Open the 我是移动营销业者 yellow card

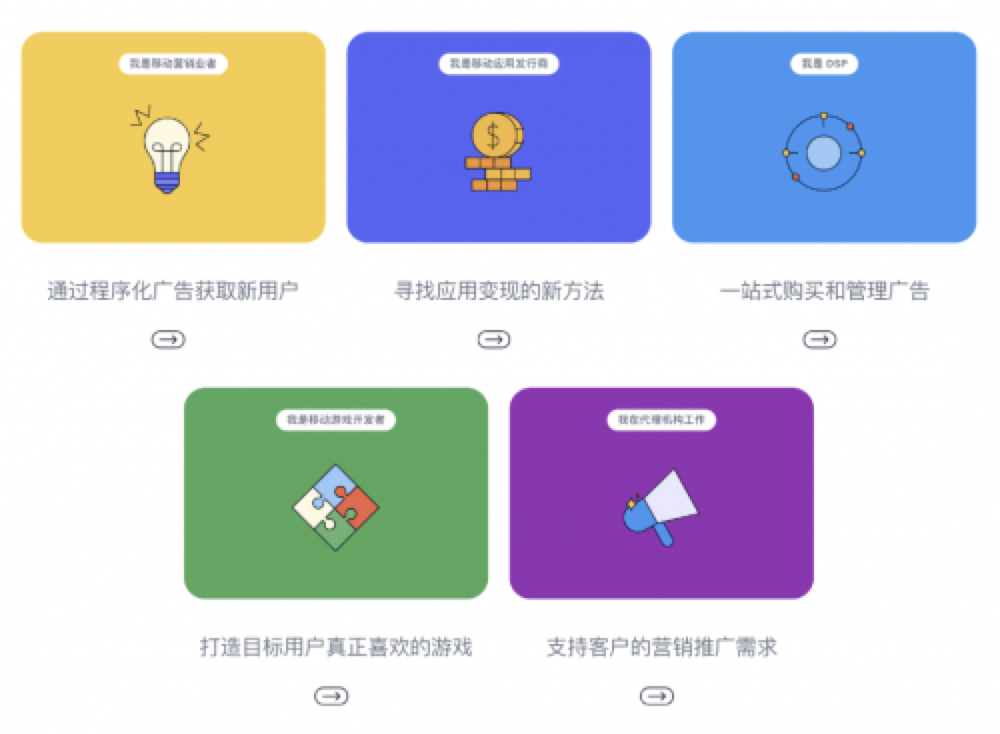173,138
